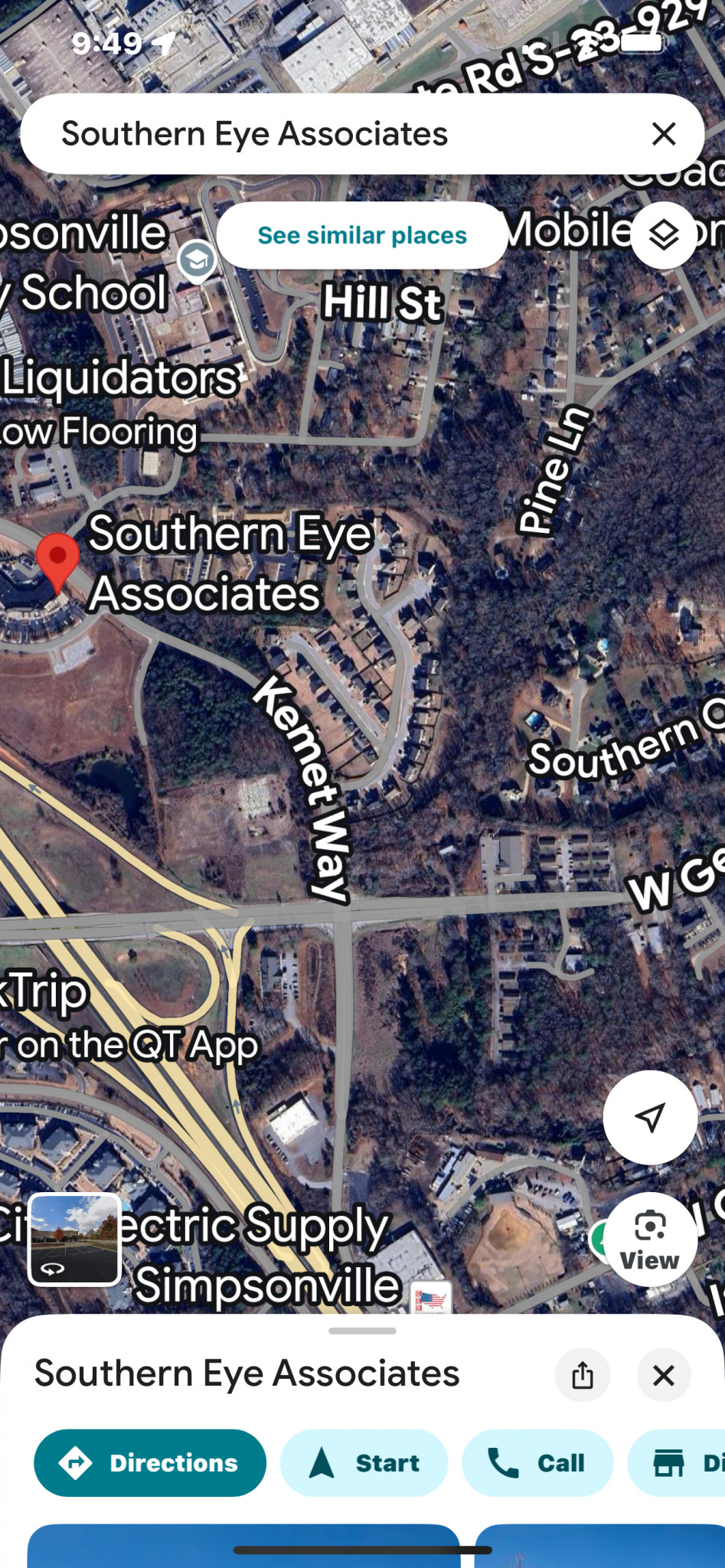The height and width of the screenshot is (1568, 725).
Task: Start navigation now
Action: point(364,1462)
